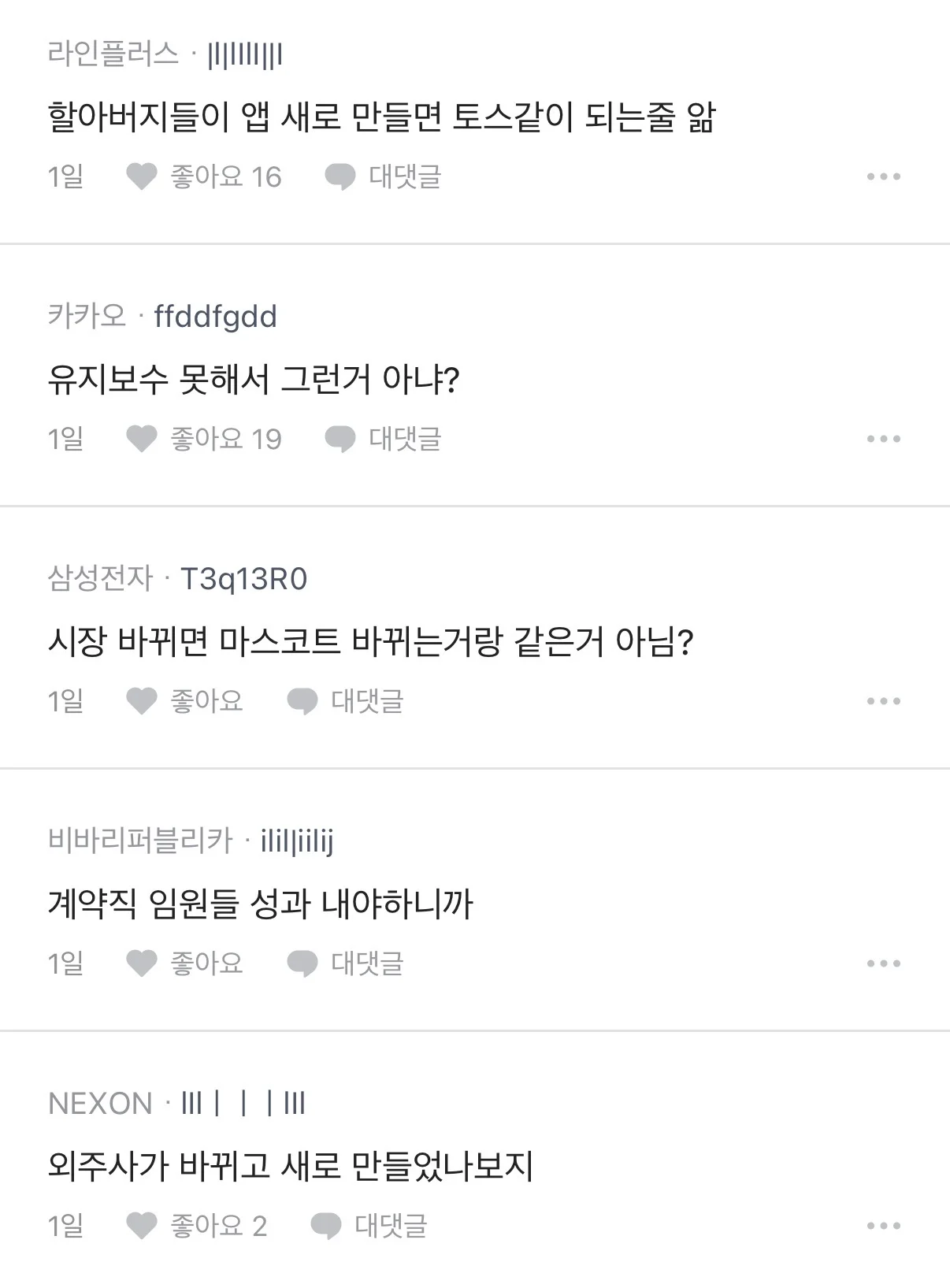Reply to the NEXON comment
Viewport: 950px width, 1288px height.
[x=369, y=1226]
